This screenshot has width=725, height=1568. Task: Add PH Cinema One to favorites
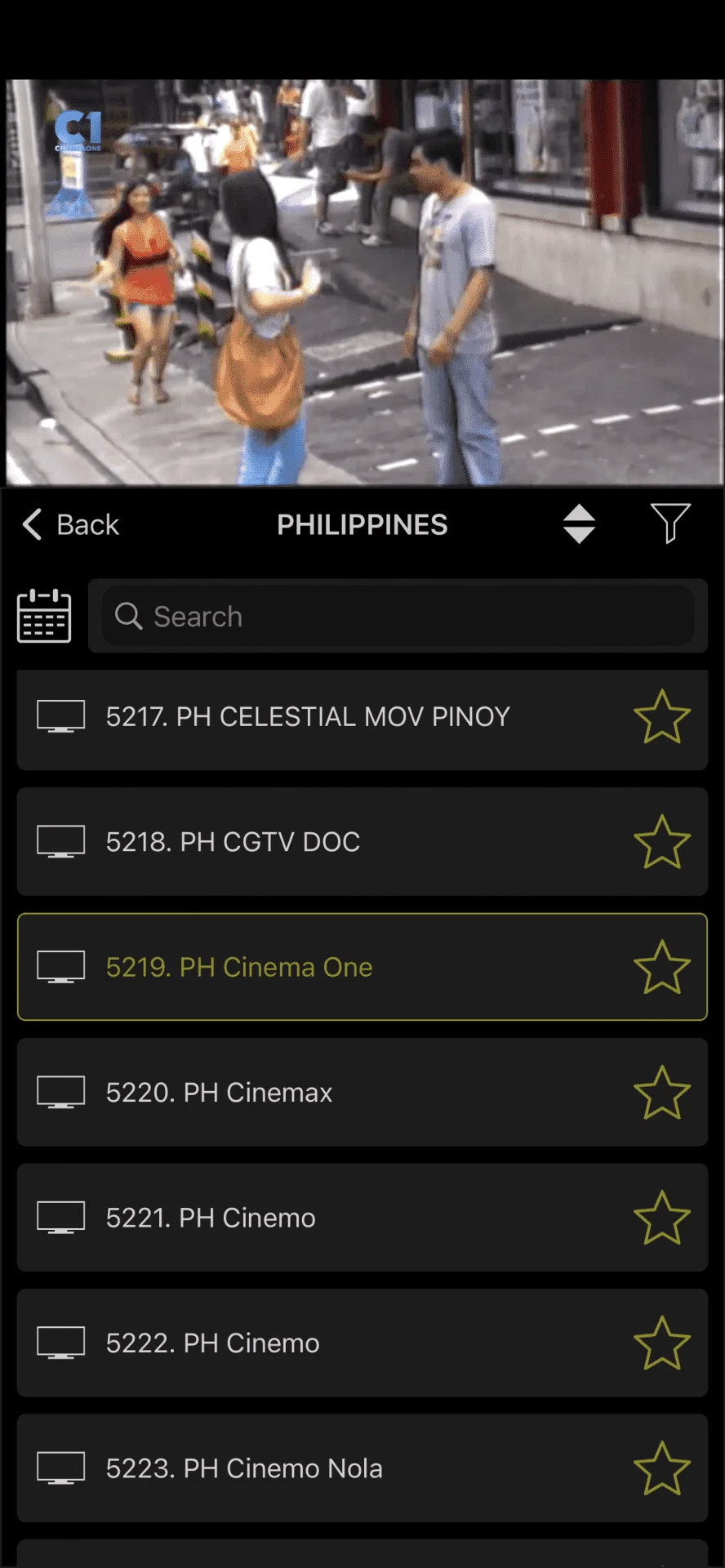(662, 967)
